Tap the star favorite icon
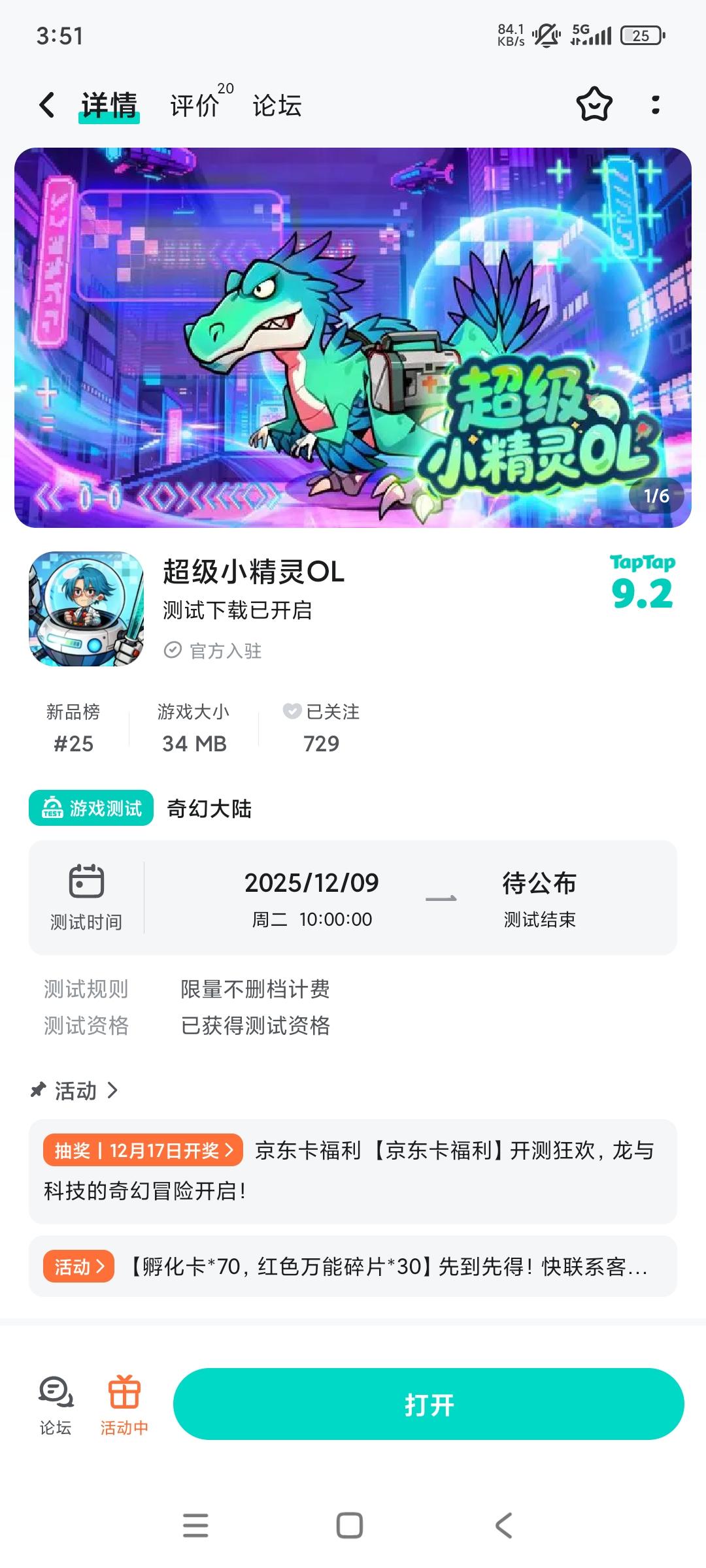 pos(594,105)
